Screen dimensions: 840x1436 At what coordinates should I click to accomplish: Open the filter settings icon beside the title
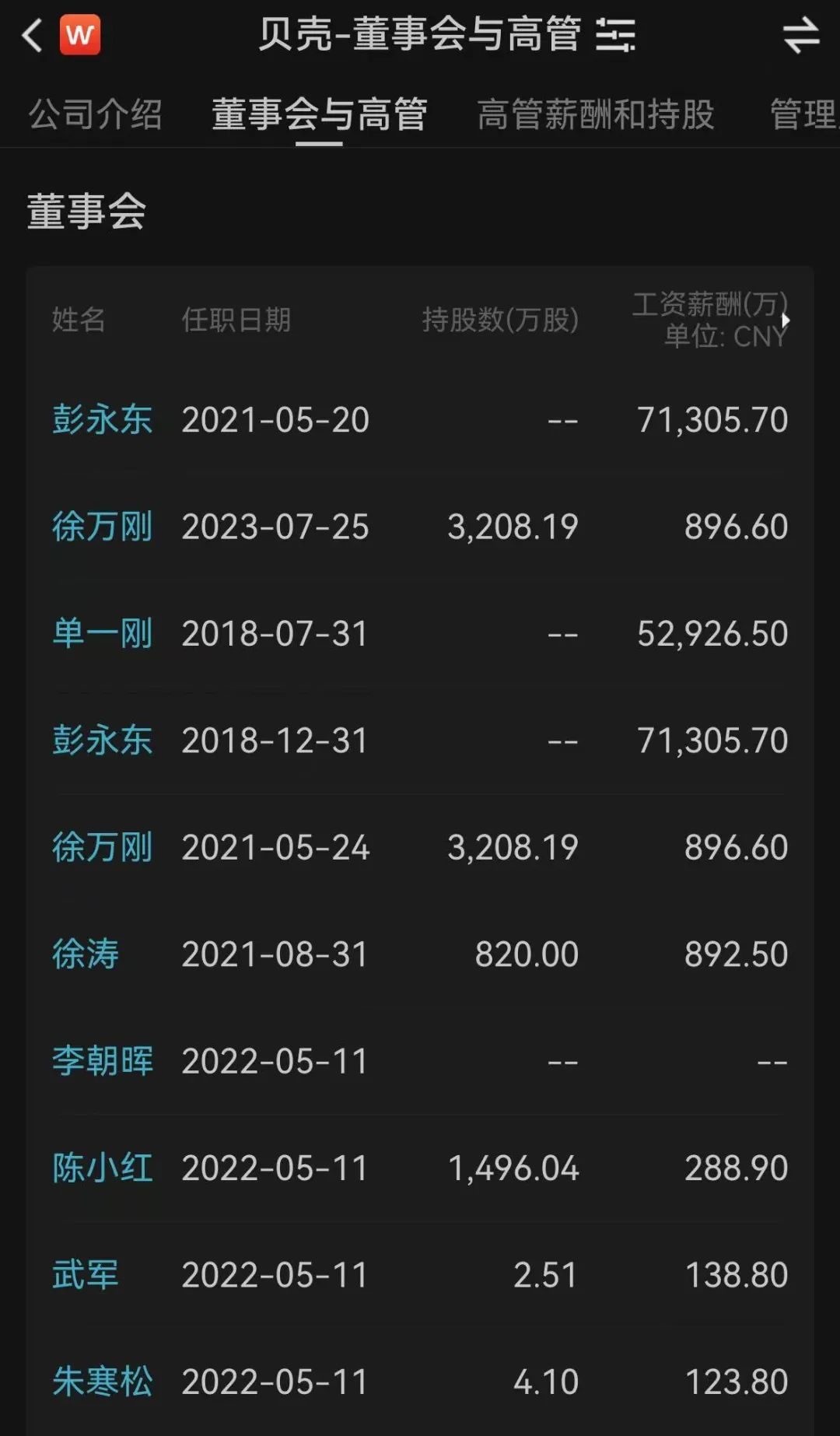click(x=615, y=35)
